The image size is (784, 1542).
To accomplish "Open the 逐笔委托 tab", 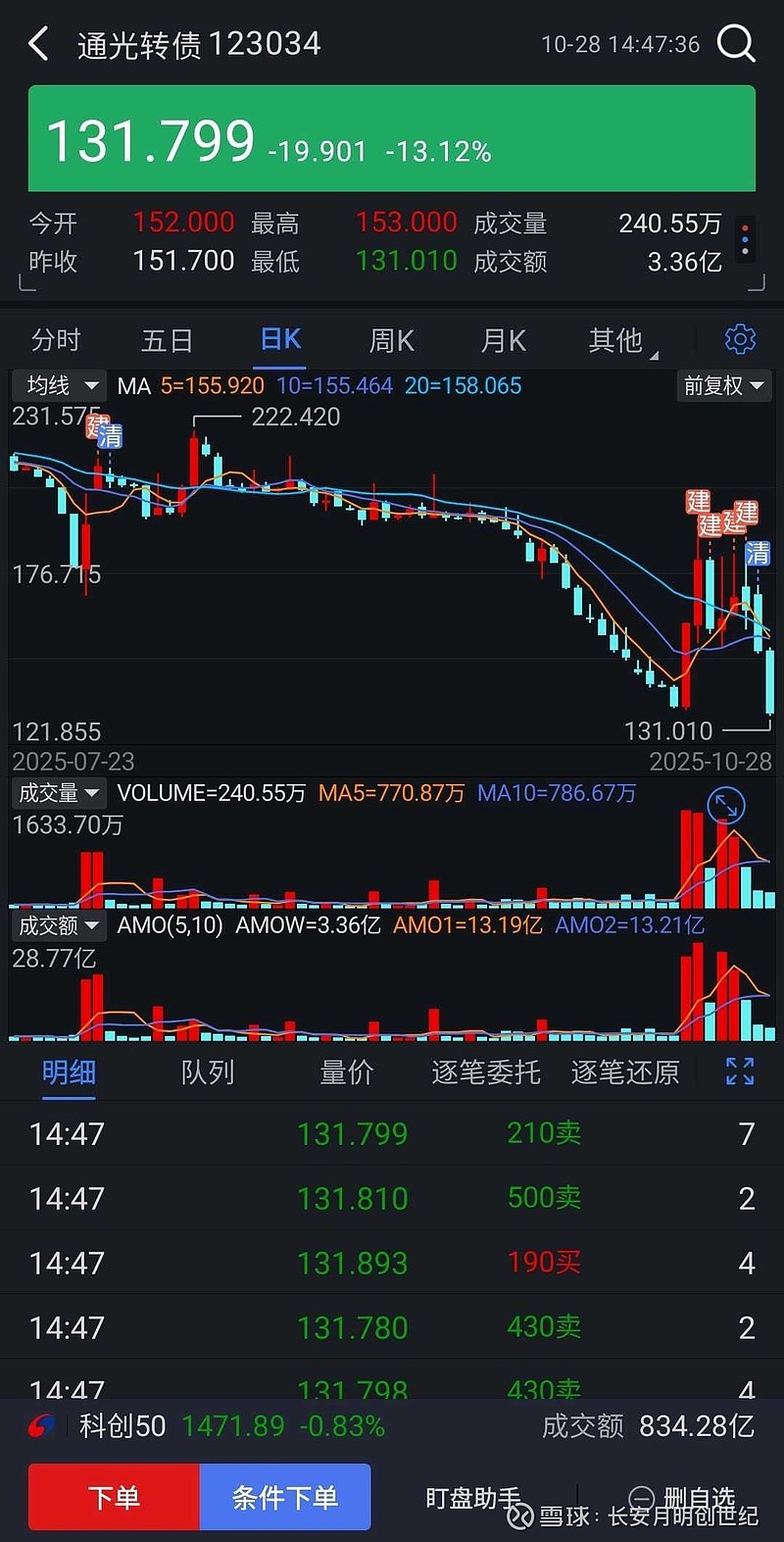I will tap(486, 1072).
